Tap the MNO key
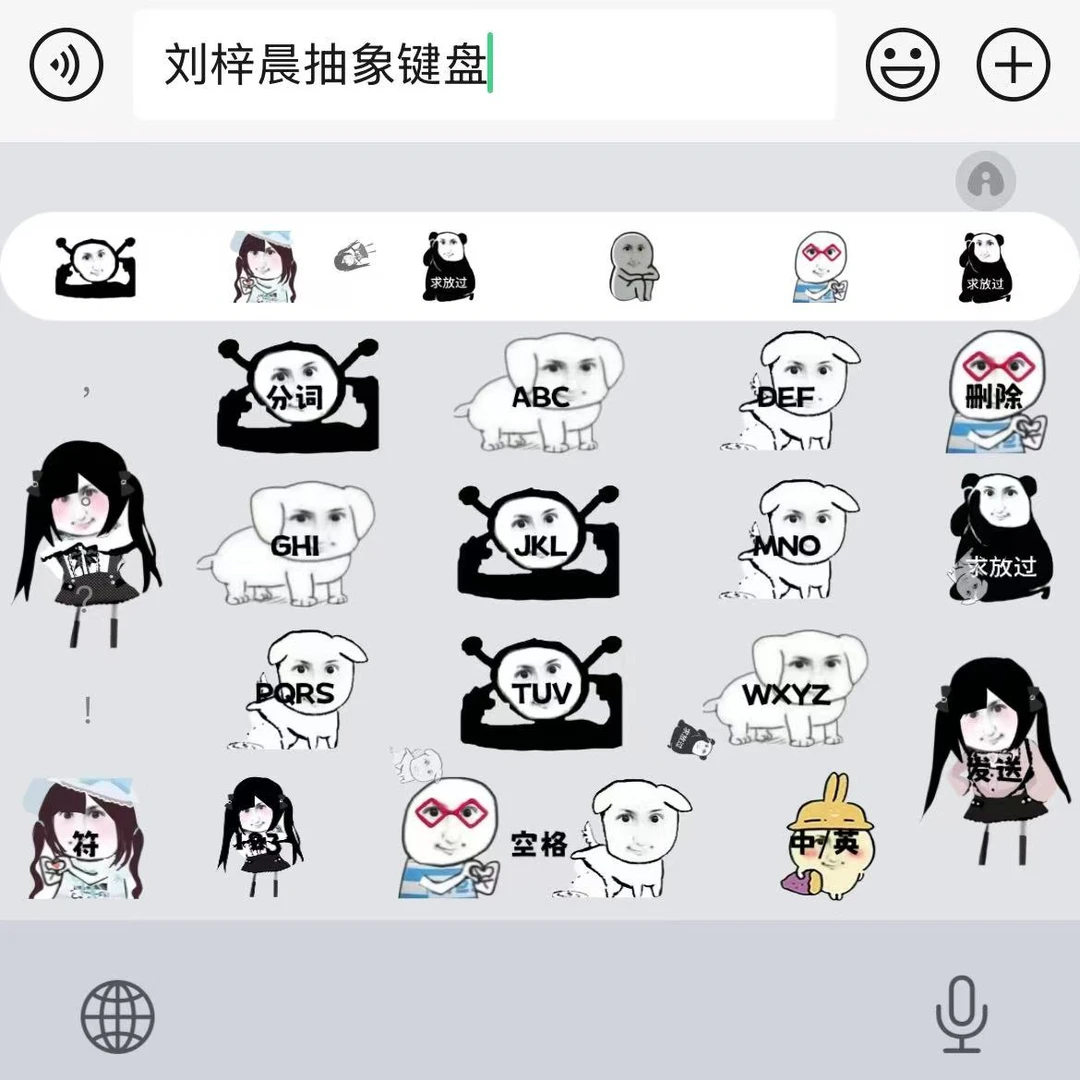 click(x=790, y=541)
